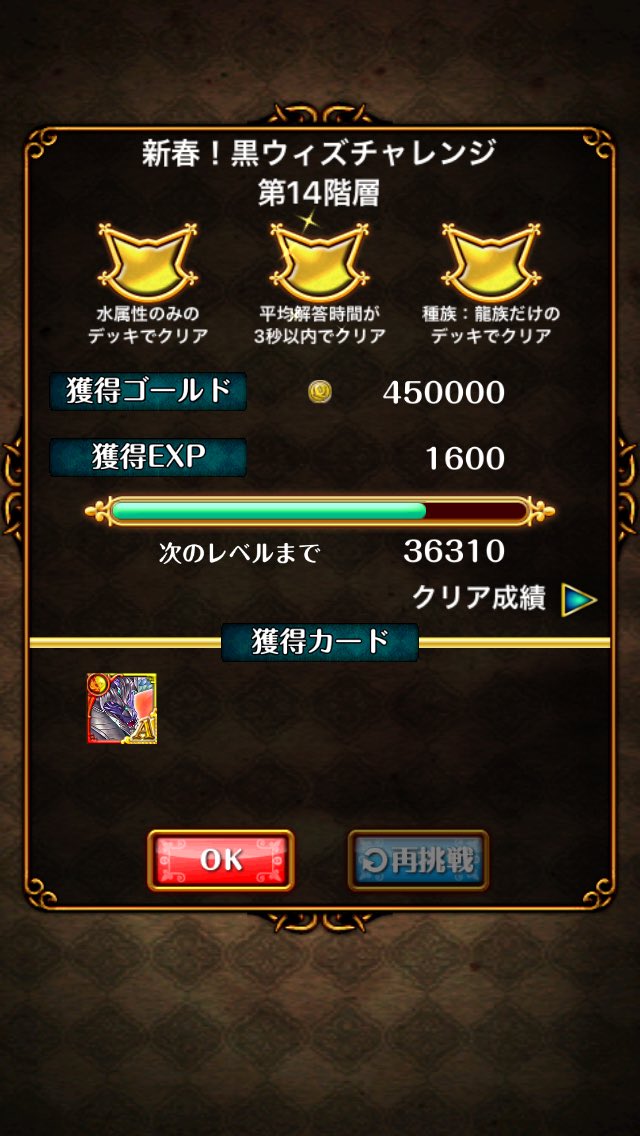
Task: Open クリア成績 clear results arrow
Action: coord(578,599)
